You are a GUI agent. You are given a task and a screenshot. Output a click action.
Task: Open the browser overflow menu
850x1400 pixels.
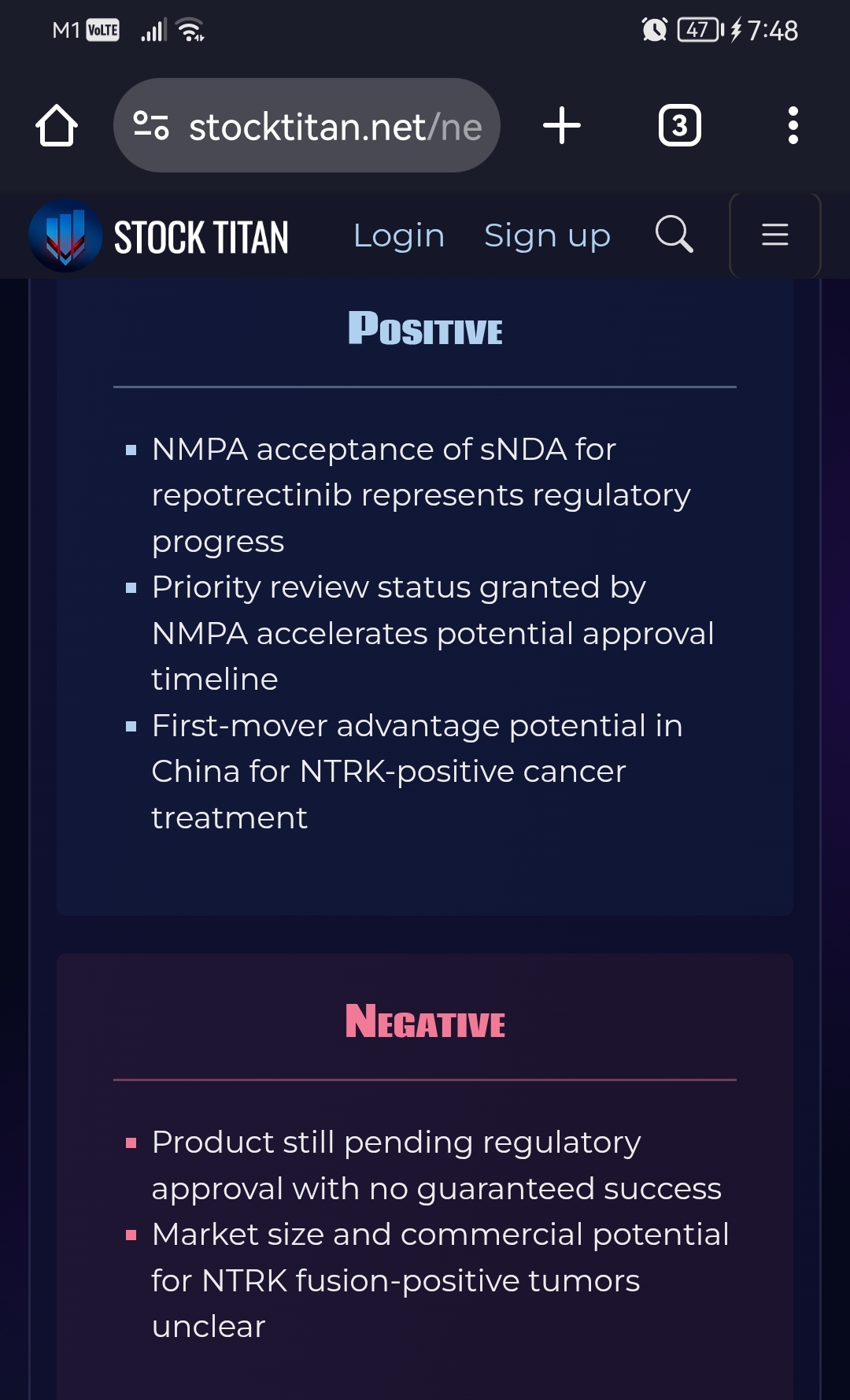coord(793,126)
